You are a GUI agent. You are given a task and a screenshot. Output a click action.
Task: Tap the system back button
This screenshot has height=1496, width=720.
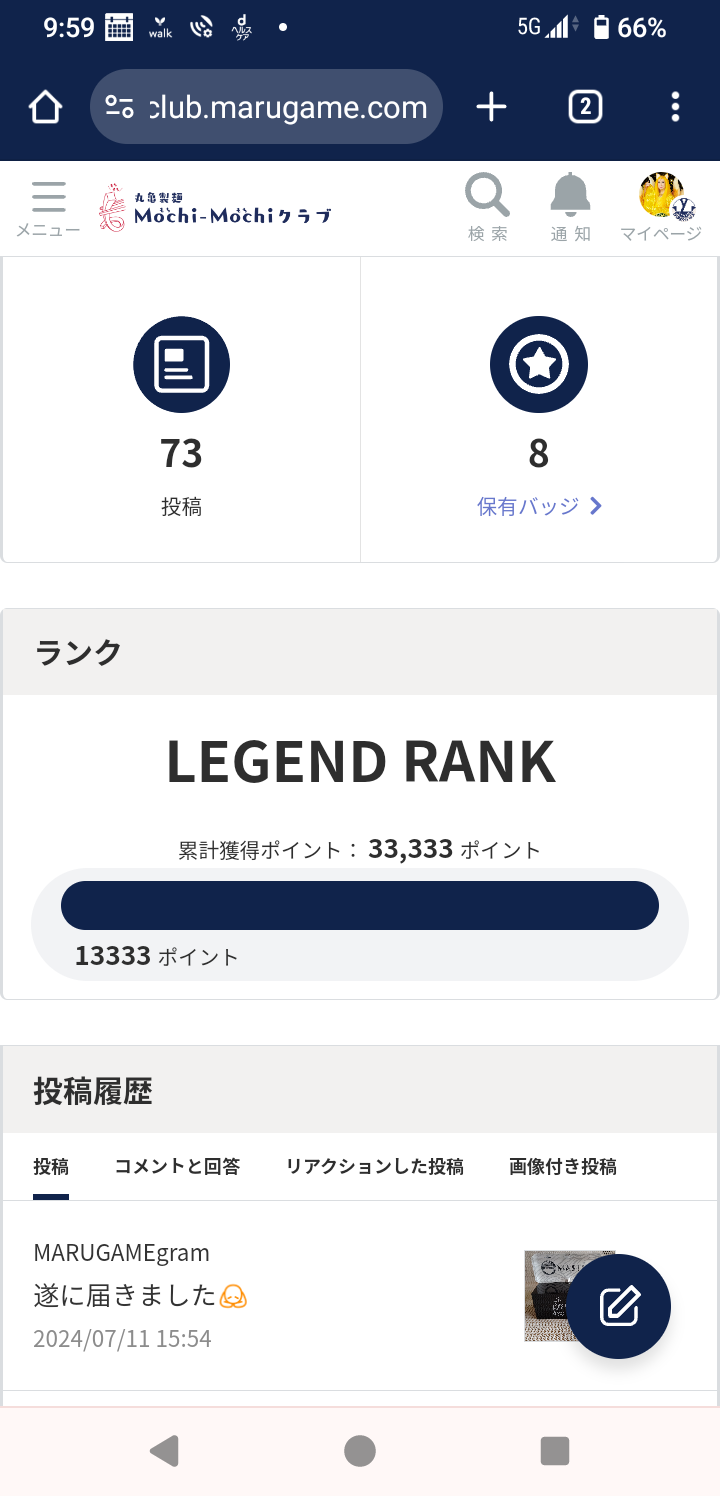(163, 1450)
